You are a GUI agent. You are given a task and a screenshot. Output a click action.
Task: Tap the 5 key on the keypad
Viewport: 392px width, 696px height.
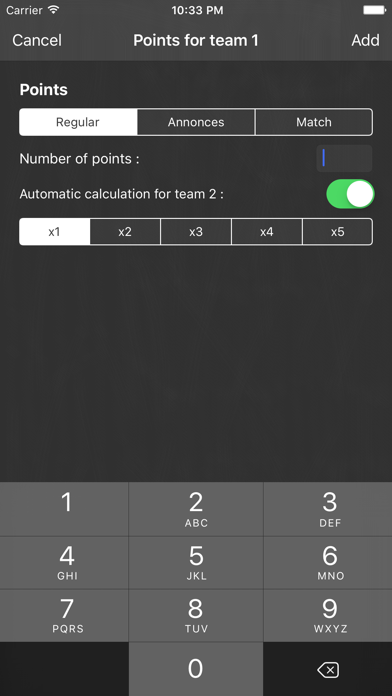(x=196, y=562)
